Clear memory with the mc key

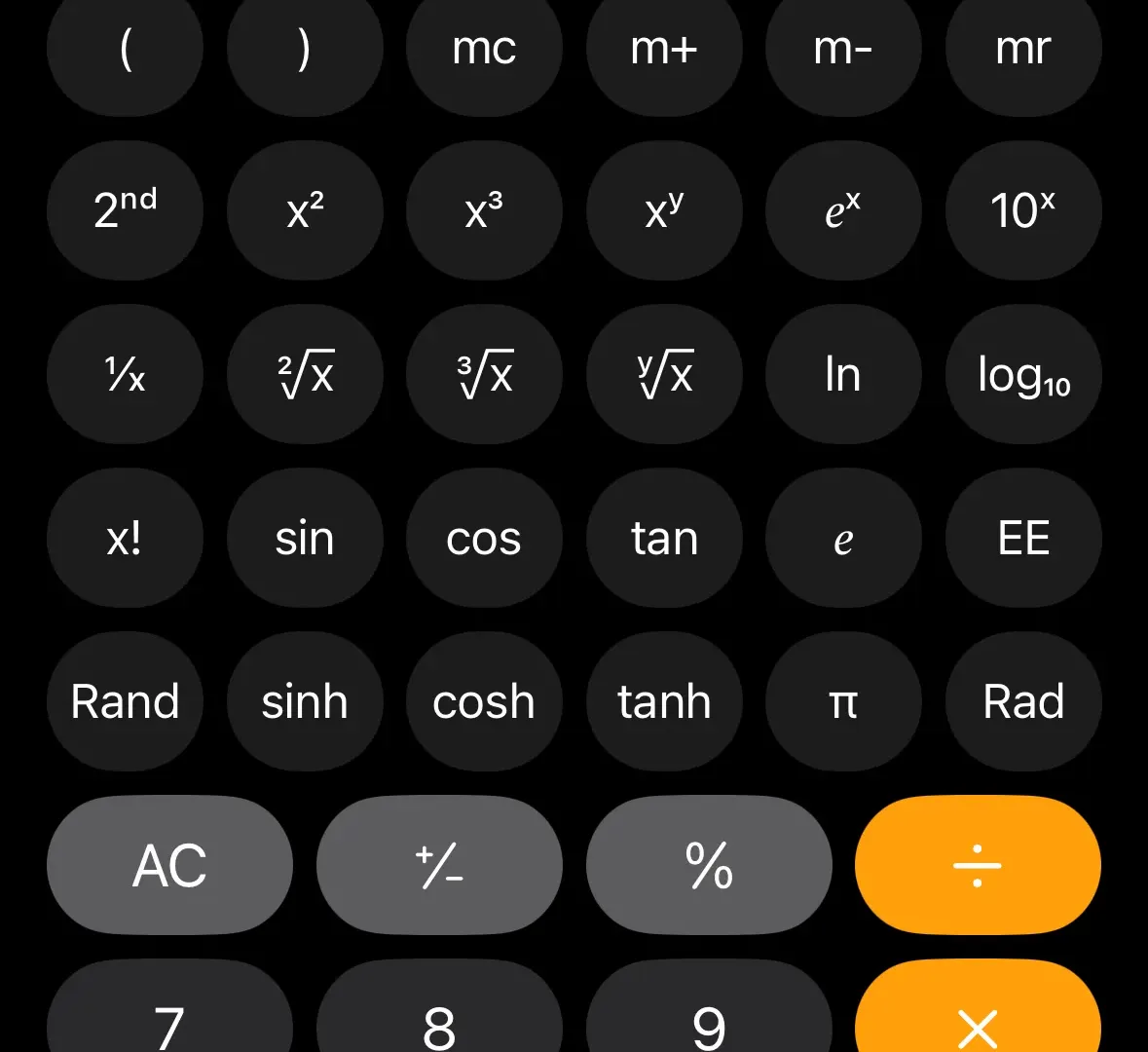tap(484, 49)
